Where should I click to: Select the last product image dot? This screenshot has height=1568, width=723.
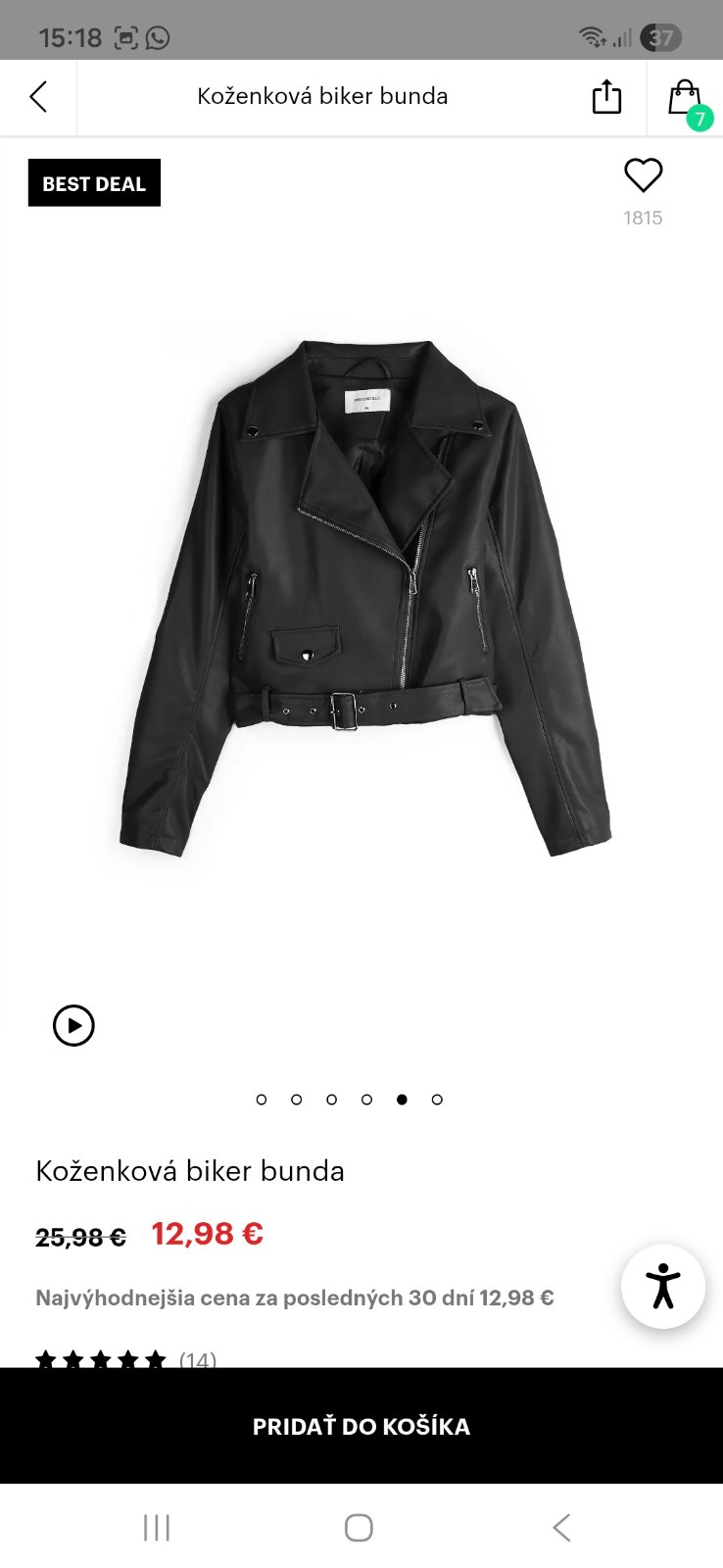[437, 1100]
